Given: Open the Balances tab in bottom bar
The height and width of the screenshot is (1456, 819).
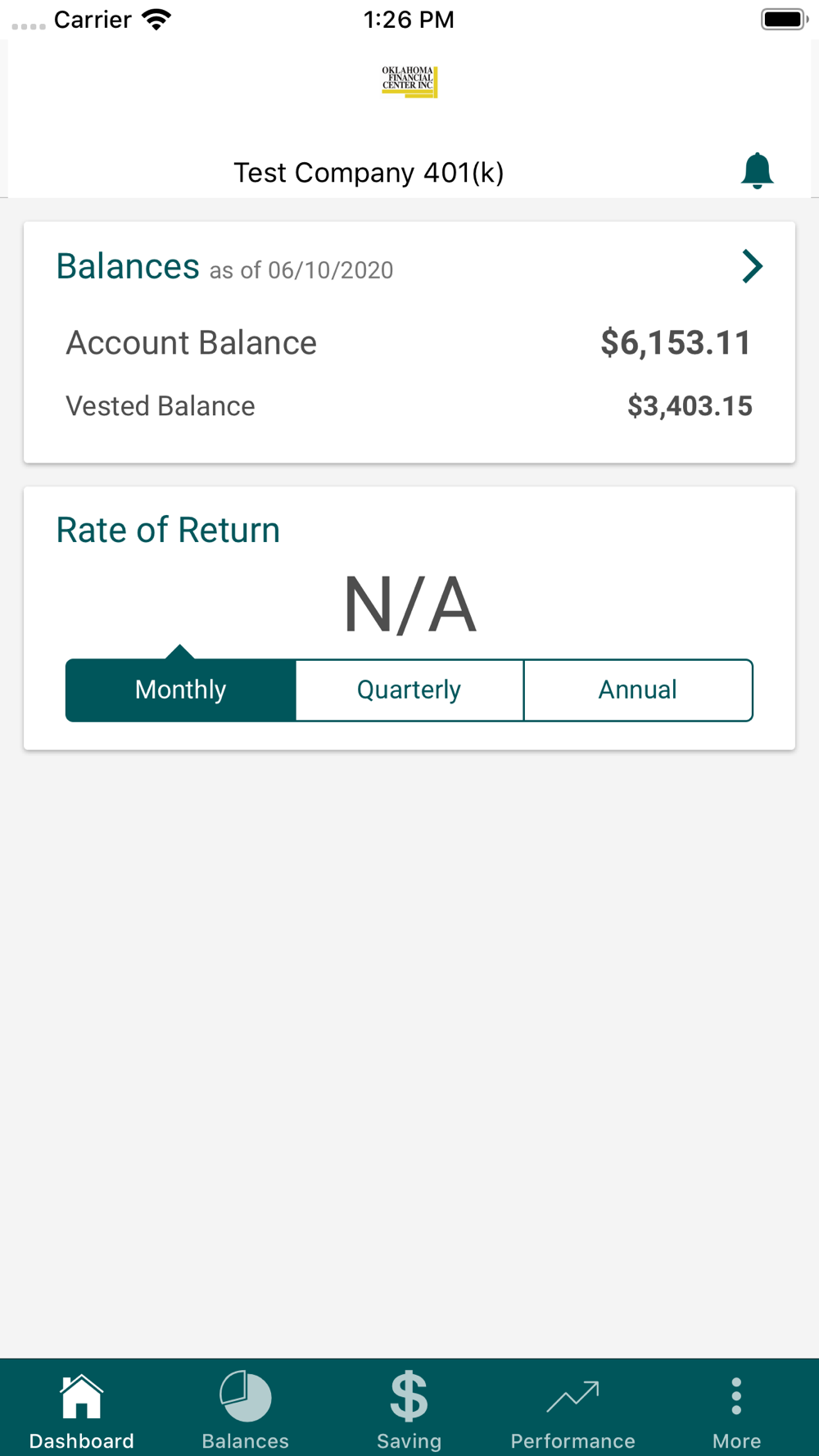Looking at the screenshot, I should 246,1410.
